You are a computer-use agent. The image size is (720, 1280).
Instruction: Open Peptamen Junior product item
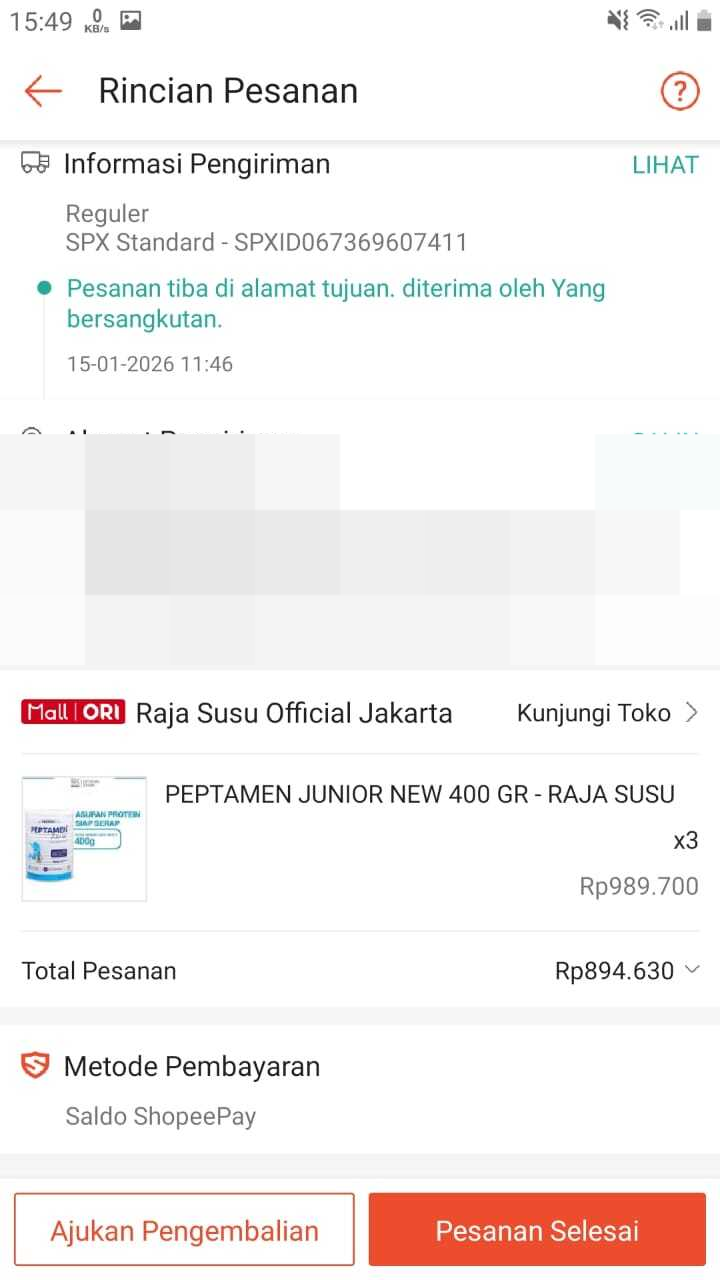click(x=419, y=795)
